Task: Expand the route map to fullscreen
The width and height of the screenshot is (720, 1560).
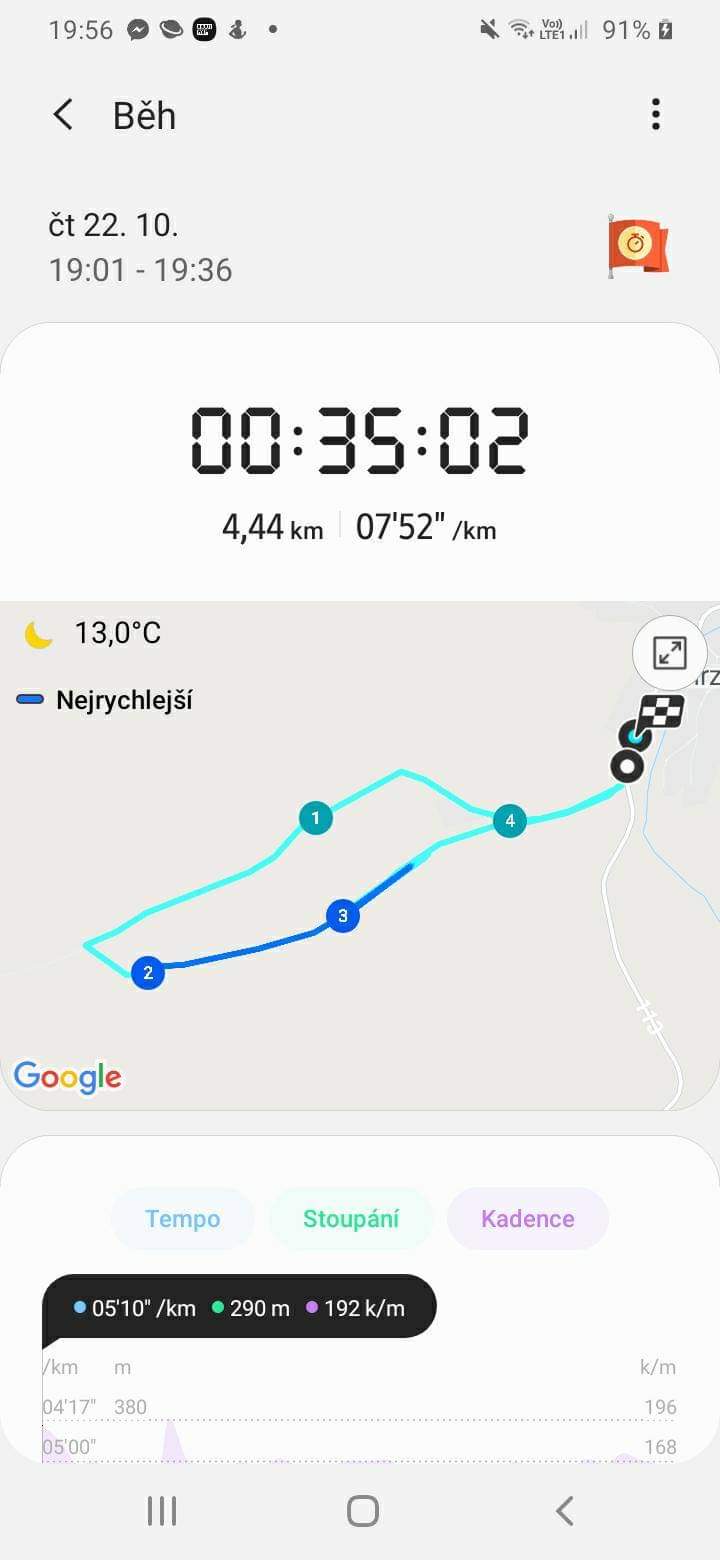Action: pos(669,653)
